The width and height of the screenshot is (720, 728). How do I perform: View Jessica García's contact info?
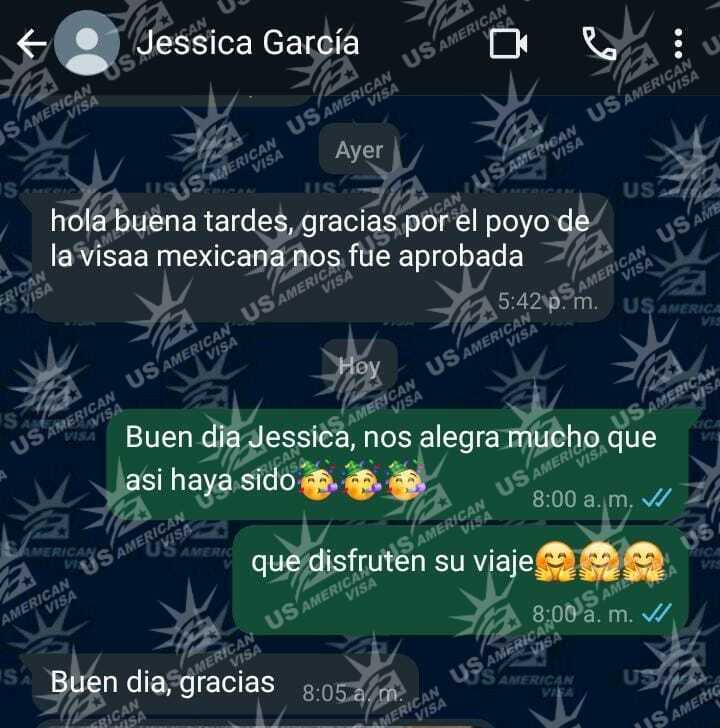pyautogui.click(x=246, y=44)
